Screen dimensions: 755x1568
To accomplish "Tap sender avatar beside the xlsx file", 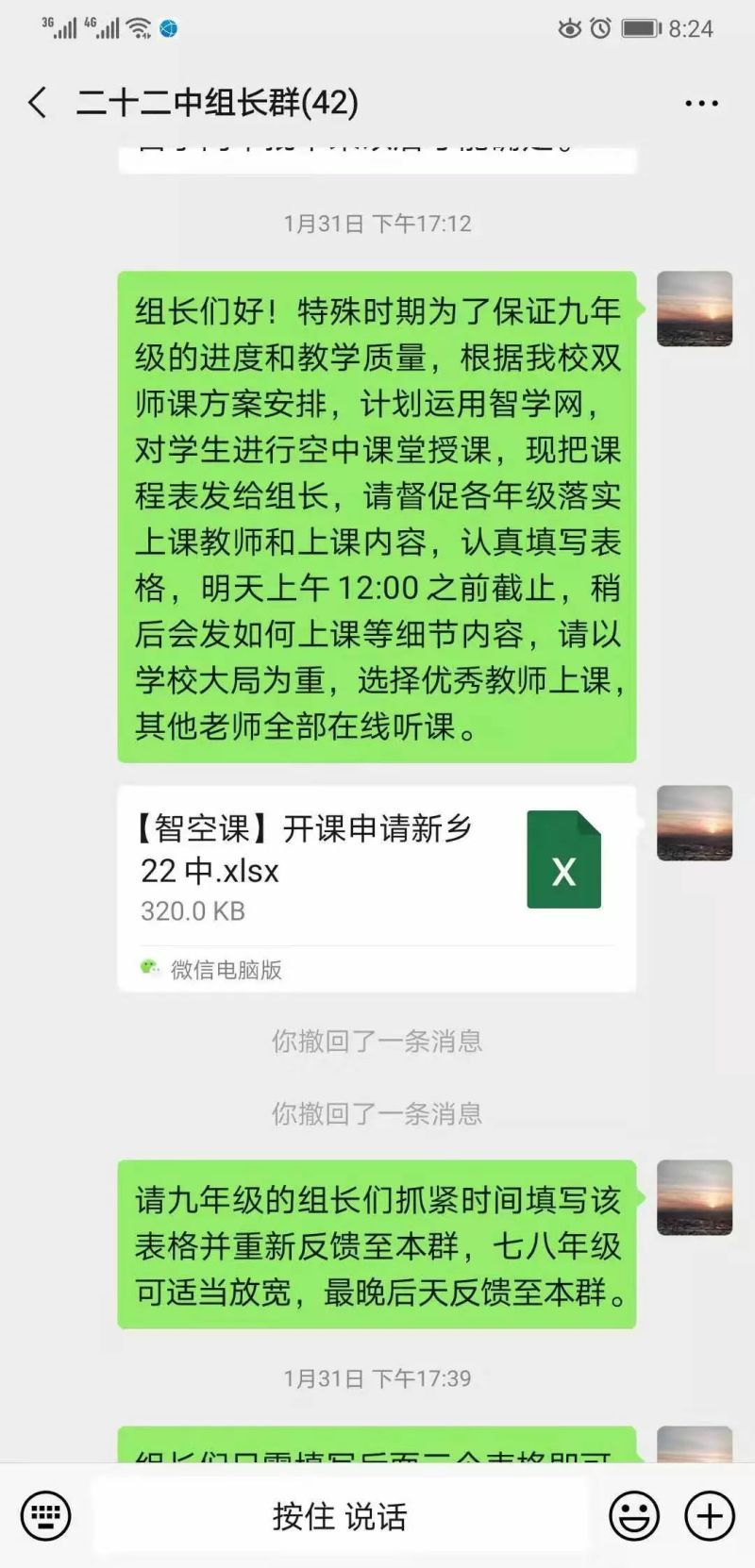I will pos(695,823).
